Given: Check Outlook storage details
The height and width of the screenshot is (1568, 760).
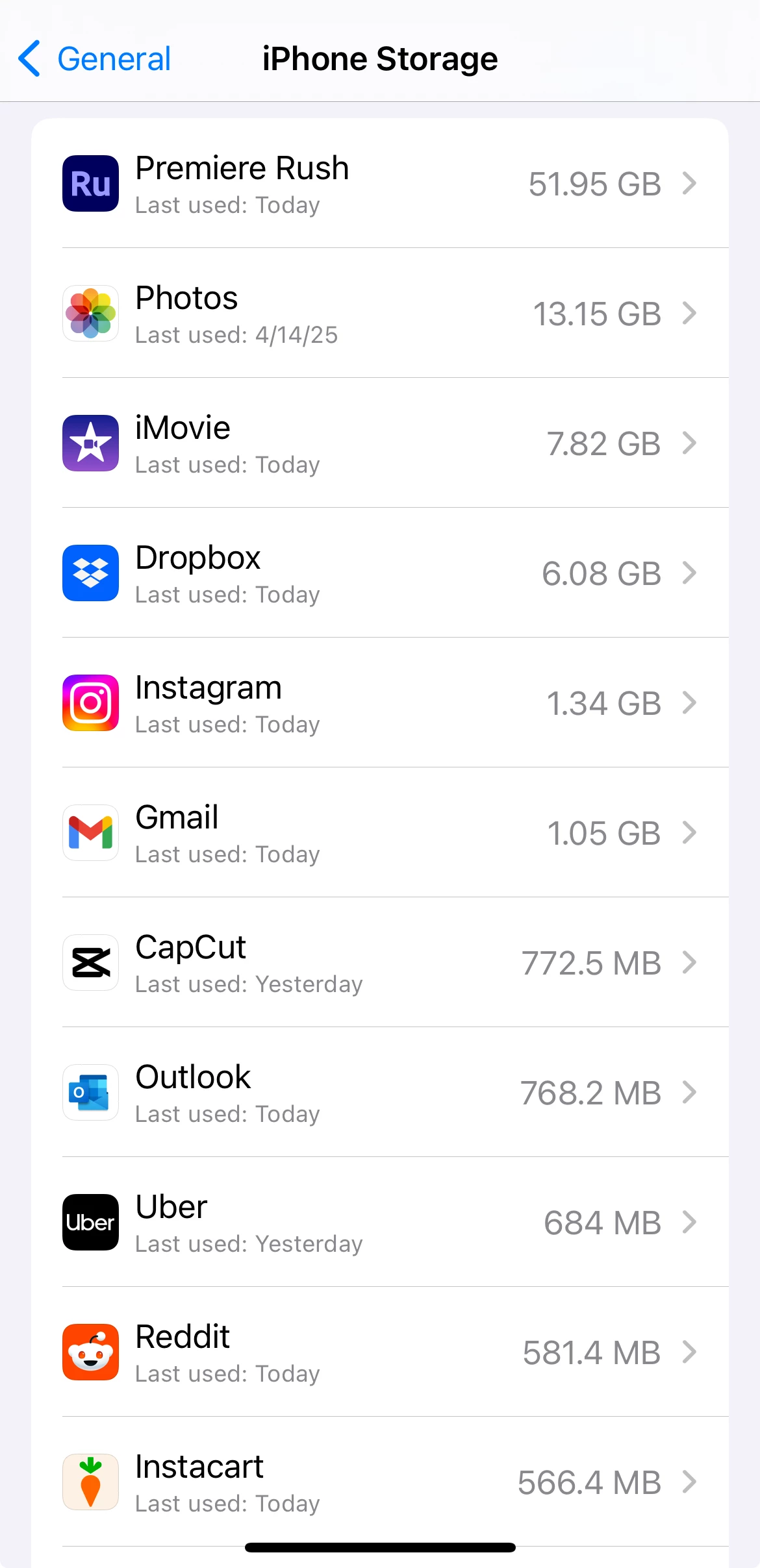Looking at the screenshot, I should click(x=379, y=1093).
